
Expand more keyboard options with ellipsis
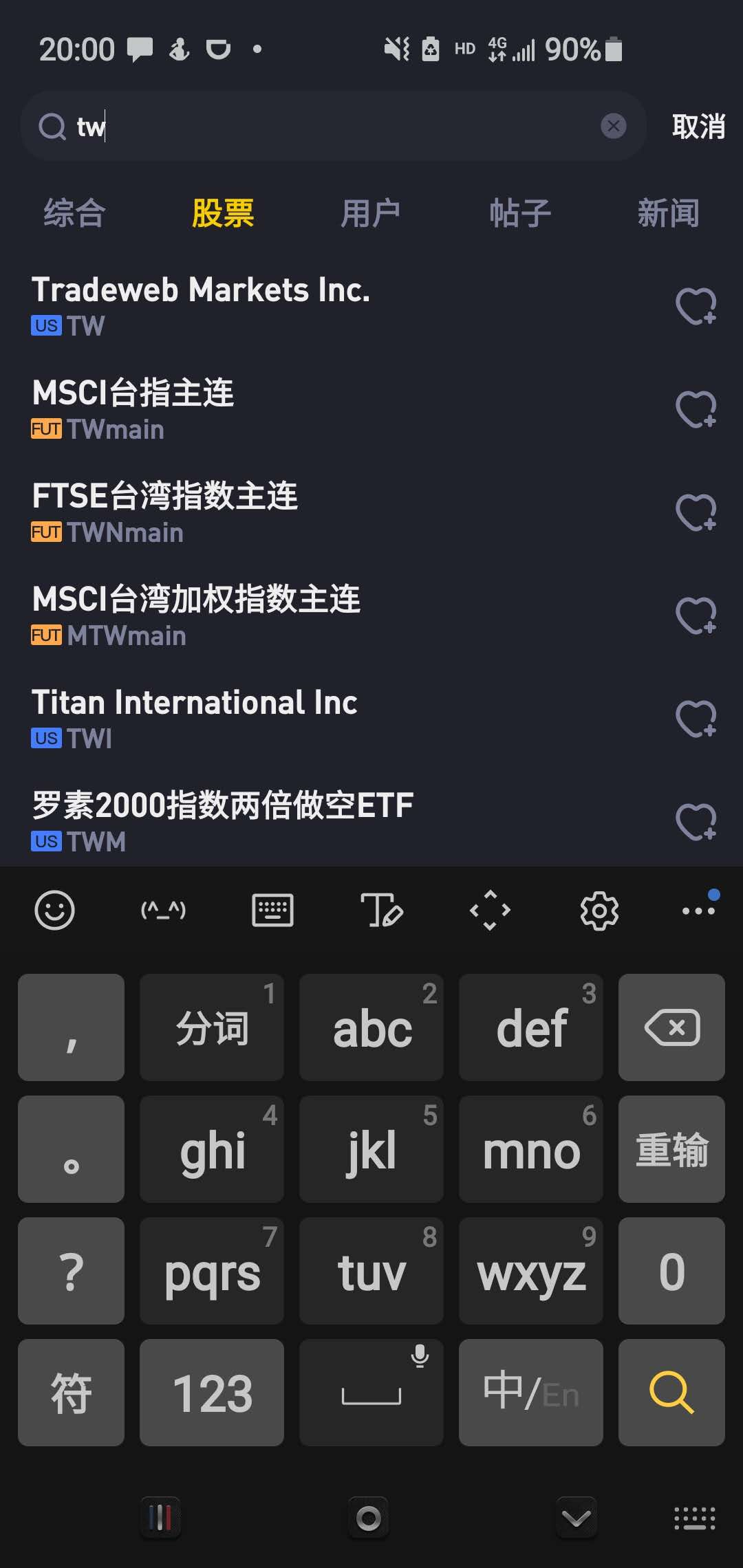(699, 909)
